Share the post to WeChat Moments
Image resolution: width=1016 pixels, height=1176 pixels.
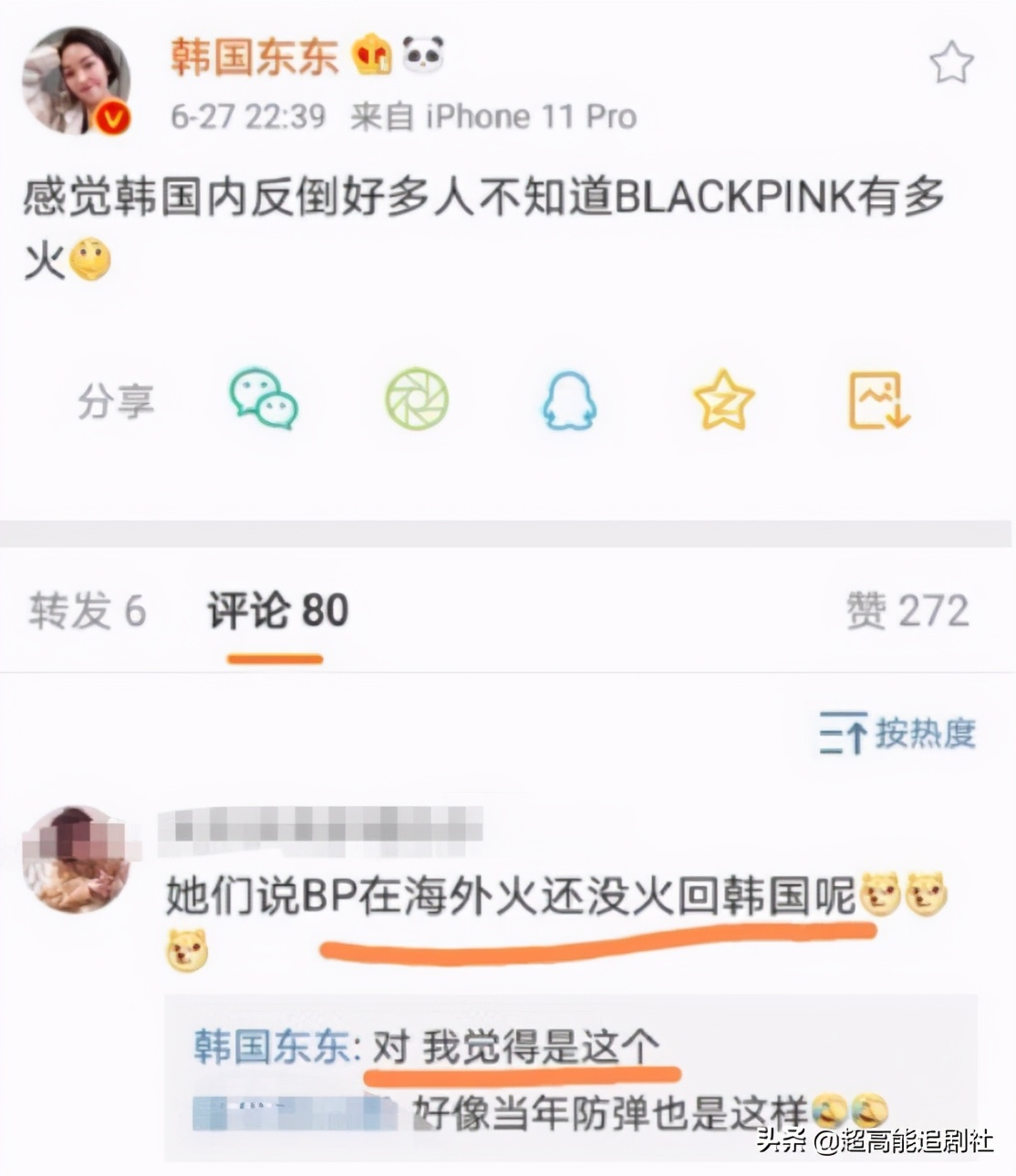(x=416, y=401)
